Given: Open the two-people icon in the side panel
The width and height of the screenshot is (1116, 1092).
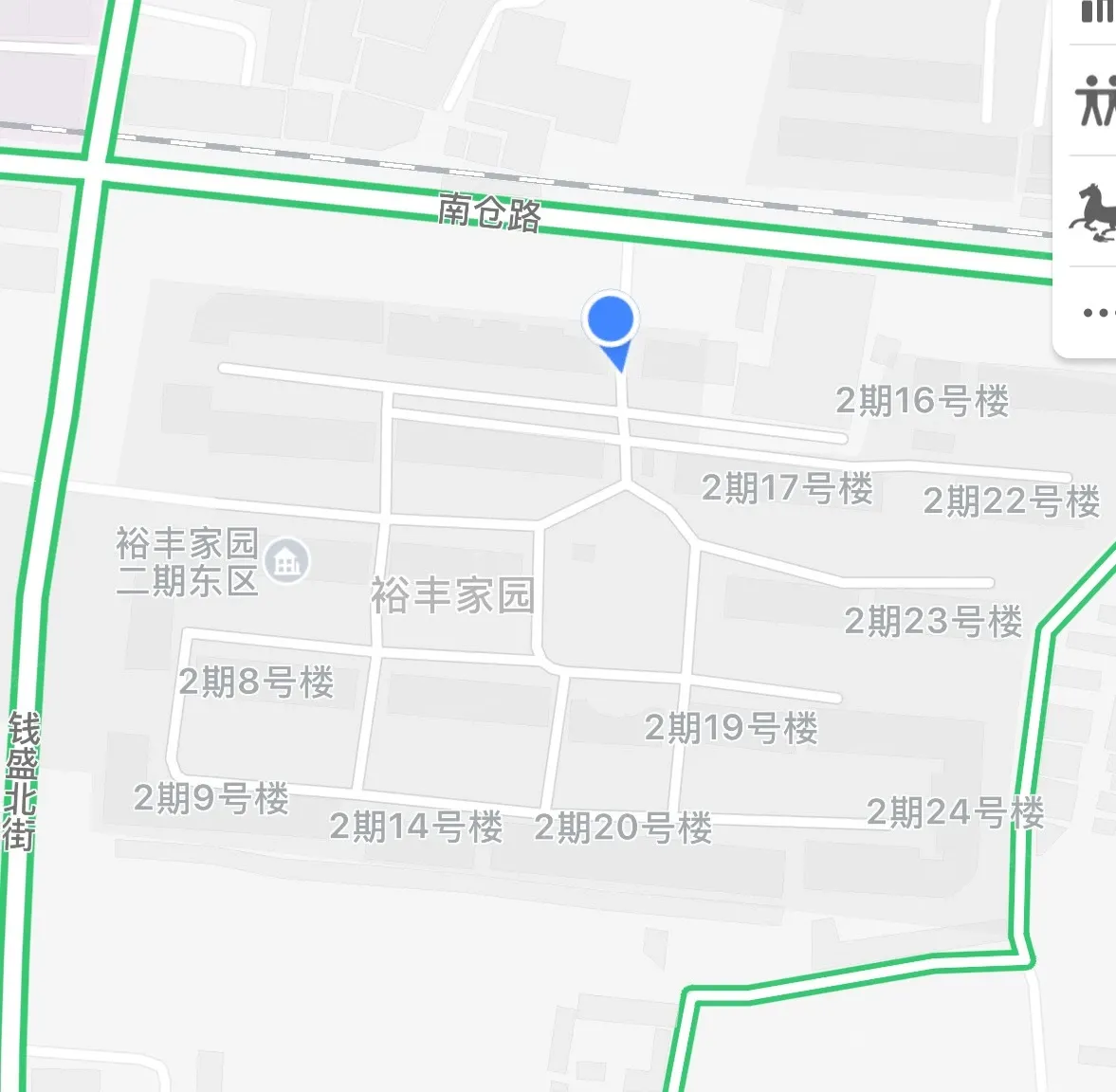Looking at the screenshot, I should tap(1096, 100).
